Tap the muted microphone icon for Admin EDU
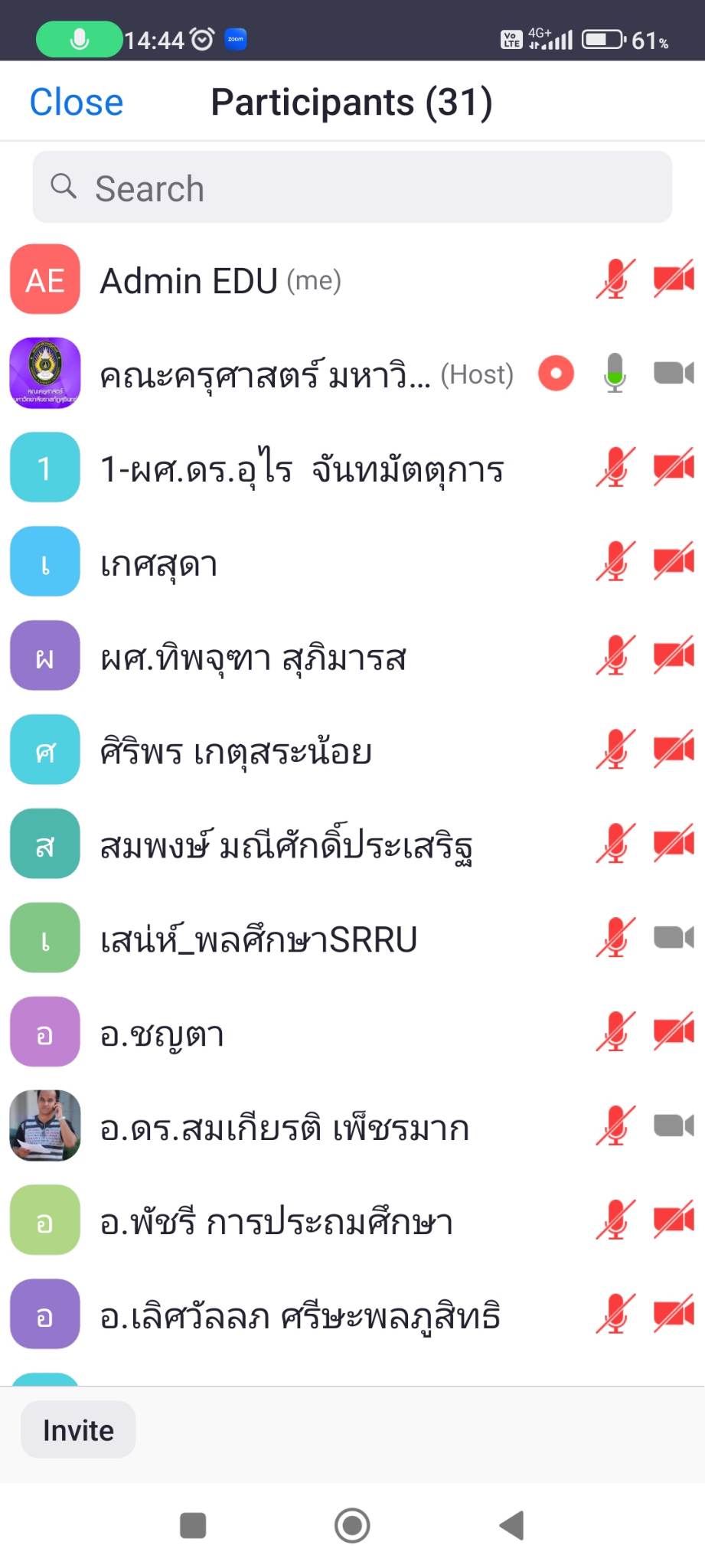Image resolution: width=705 pixels, height=1568 pixels. pos(615,279)
